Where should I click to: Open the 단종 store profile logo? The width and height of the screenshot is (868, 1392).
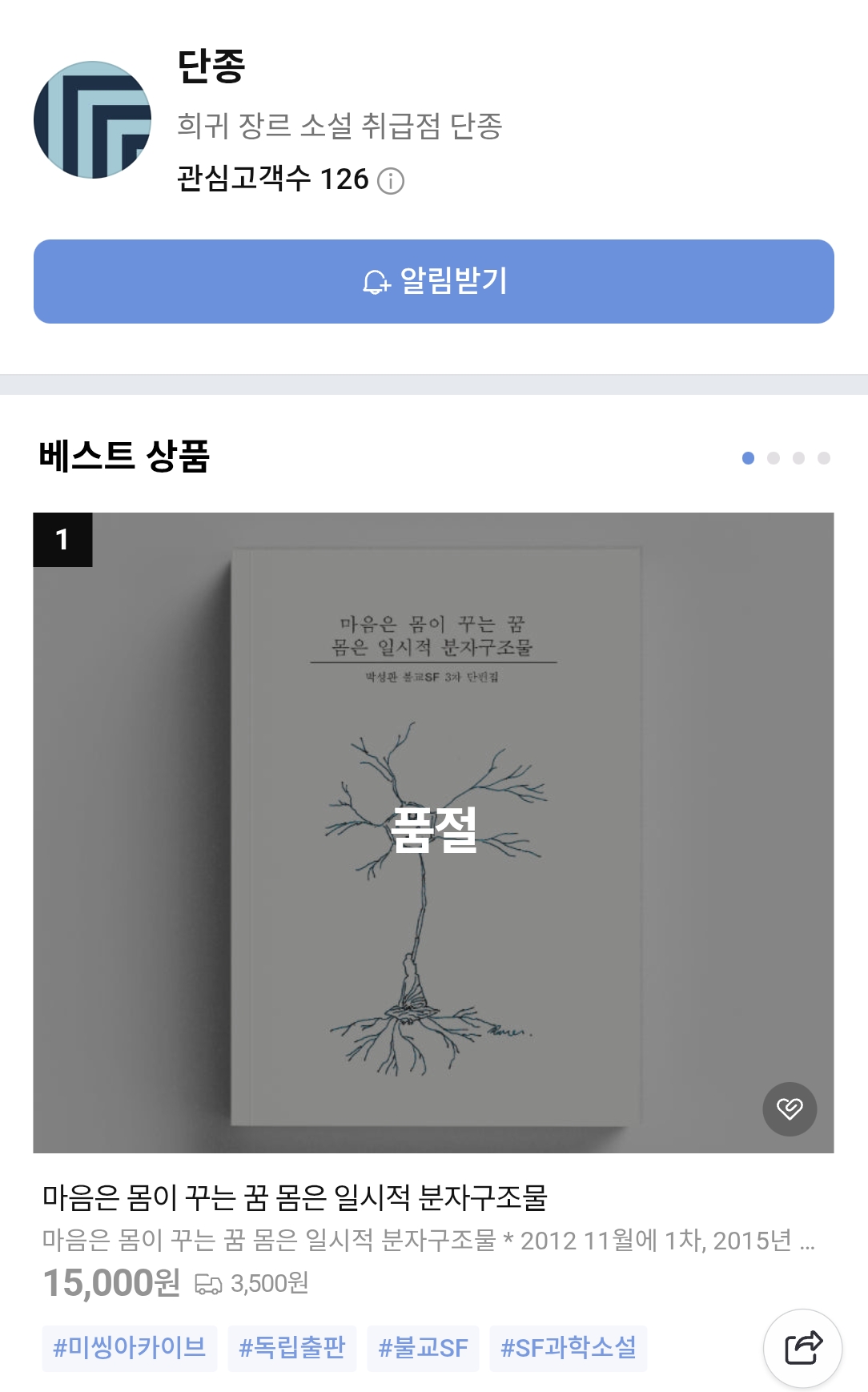[x=92, y=120]
